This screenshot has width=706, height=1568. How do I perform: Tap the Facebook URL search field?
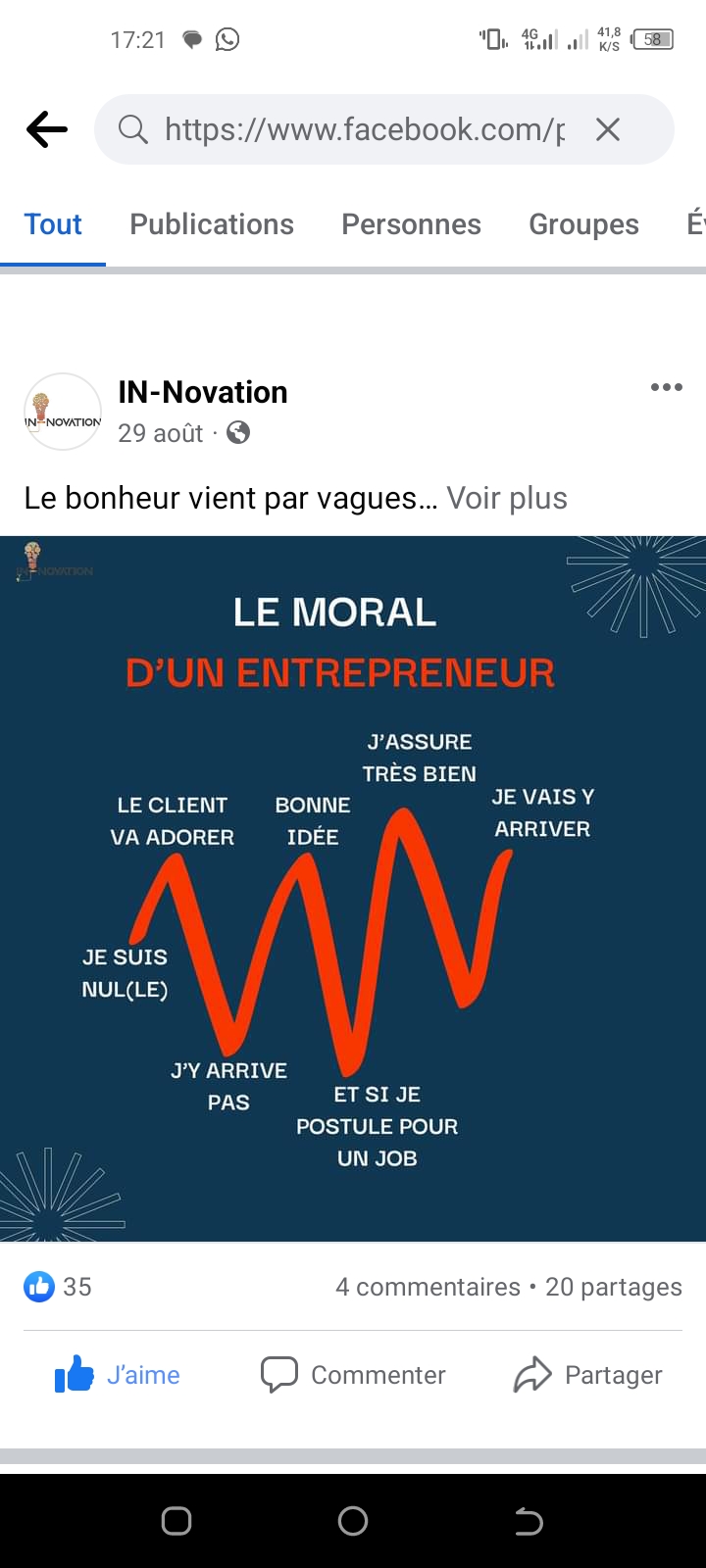click(363, 129)
